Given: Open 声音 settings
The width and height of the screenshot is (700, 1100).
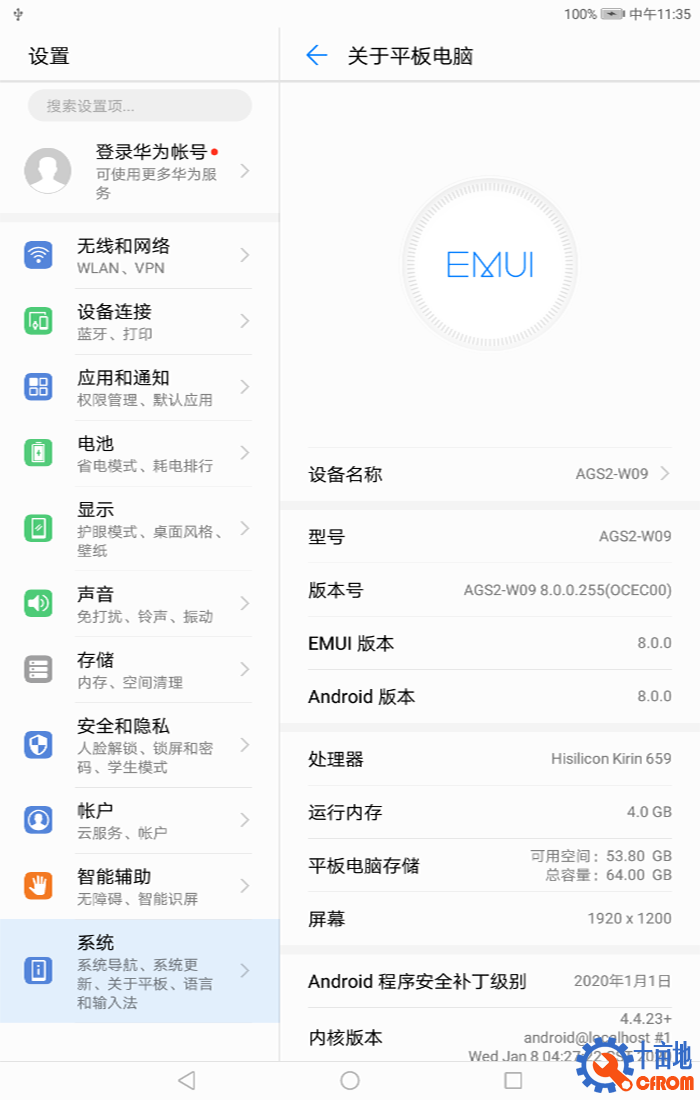Looking at the screenshot, I should tap(140, 604).
